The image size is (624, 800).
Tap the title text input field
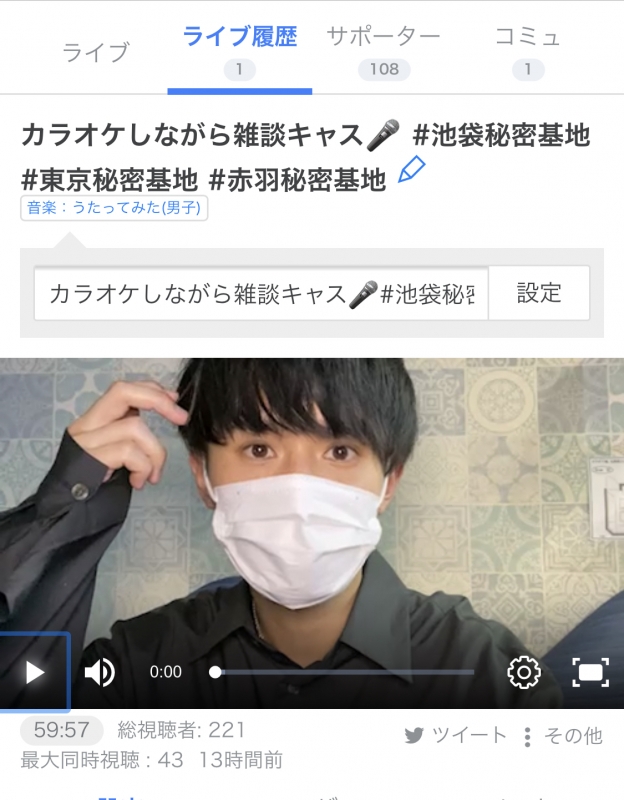click(x=260, y=294)
